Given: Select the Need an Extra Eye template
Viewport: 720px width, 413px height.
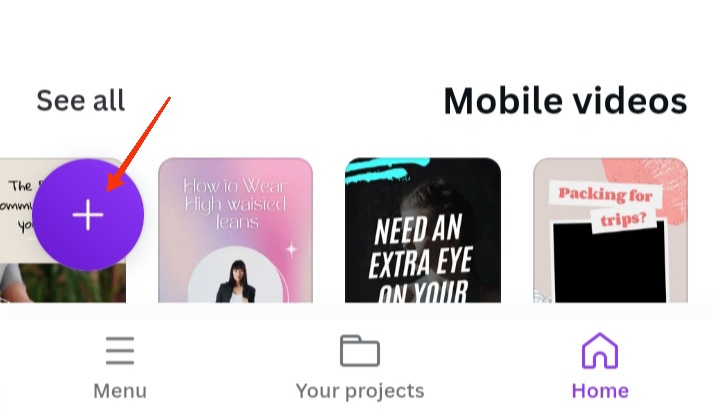Looking at the screenshot, I should [x=422, y=230].
